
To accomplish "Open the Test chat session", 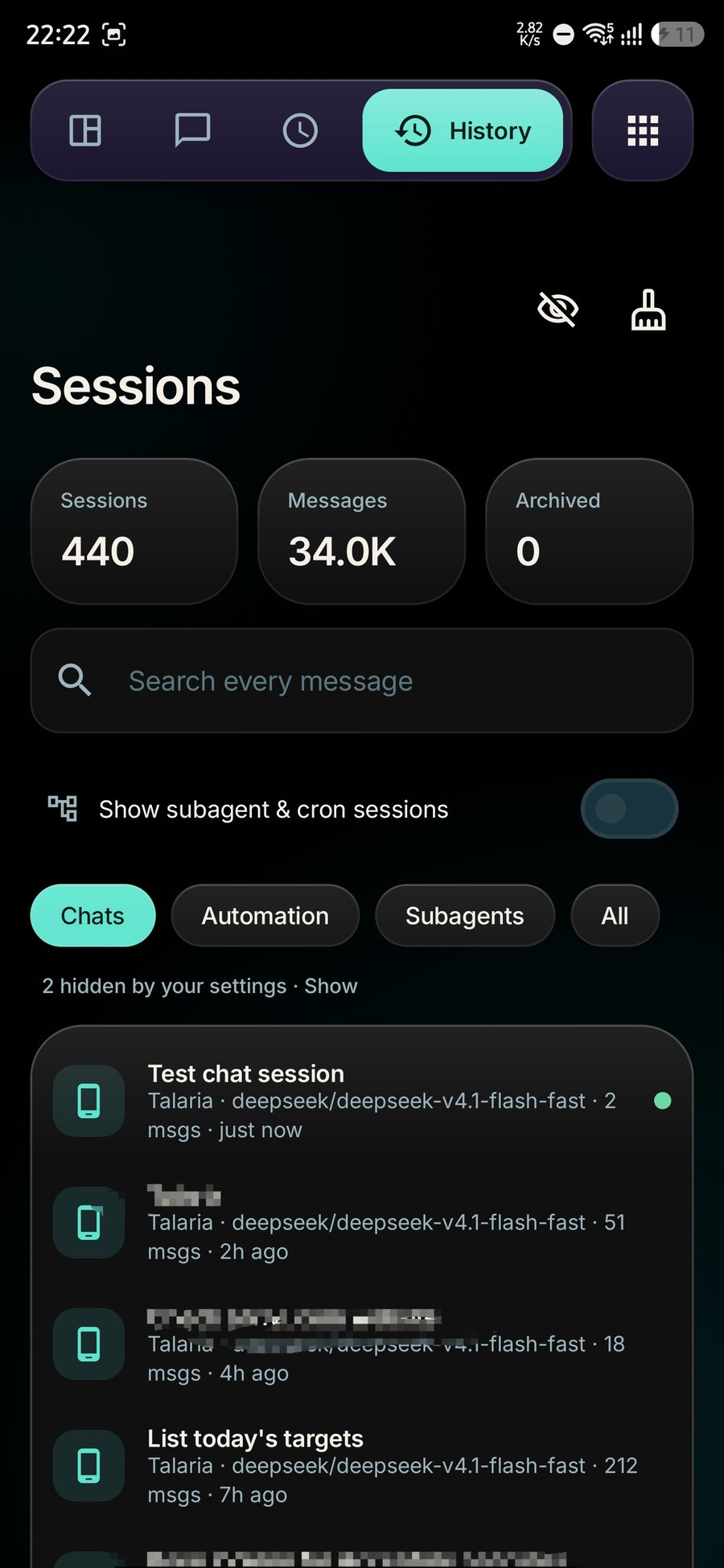I will [362, 1101].
